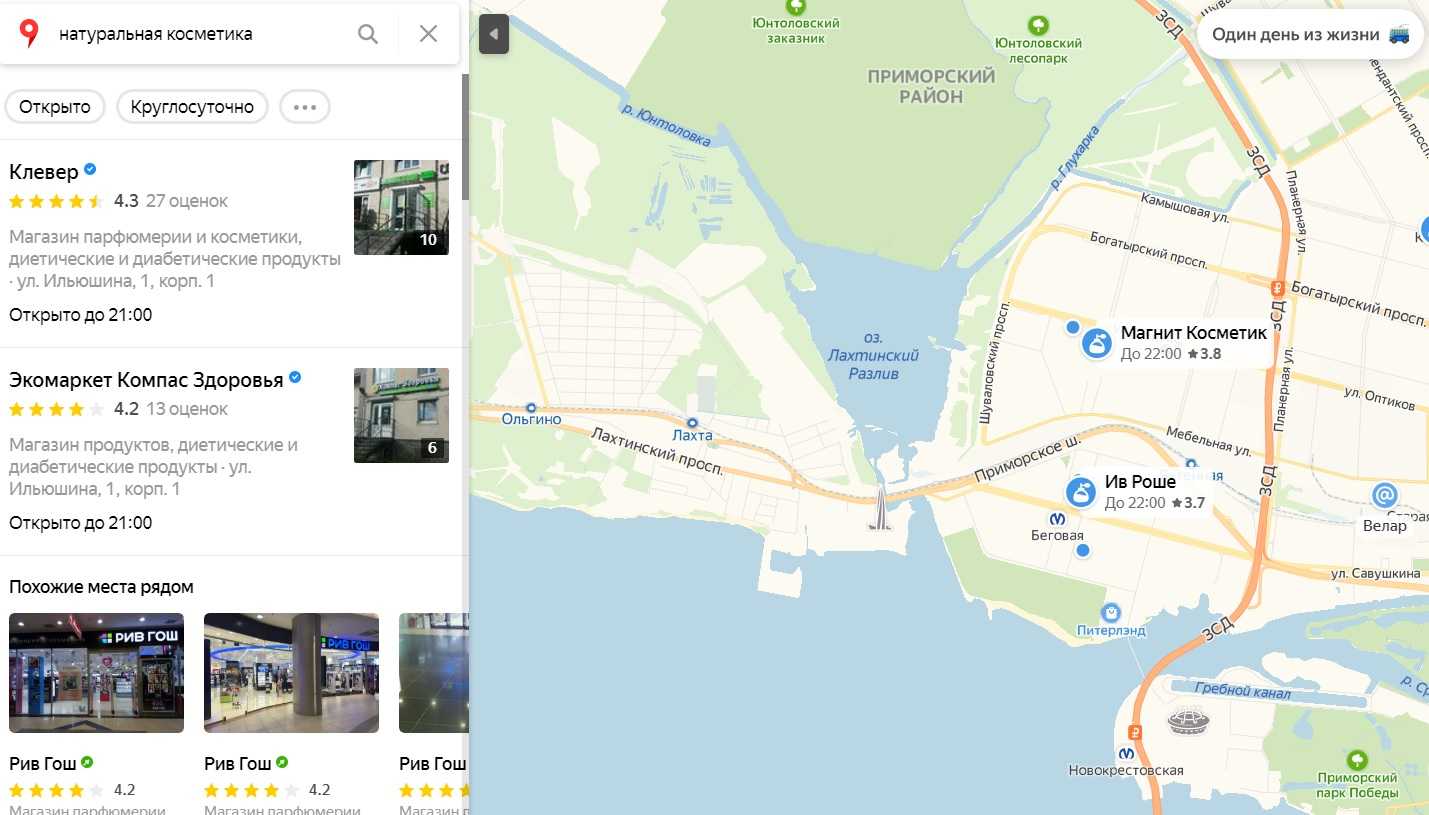View Клевер photo thumbnail with 10 photos

pos(401,207)
